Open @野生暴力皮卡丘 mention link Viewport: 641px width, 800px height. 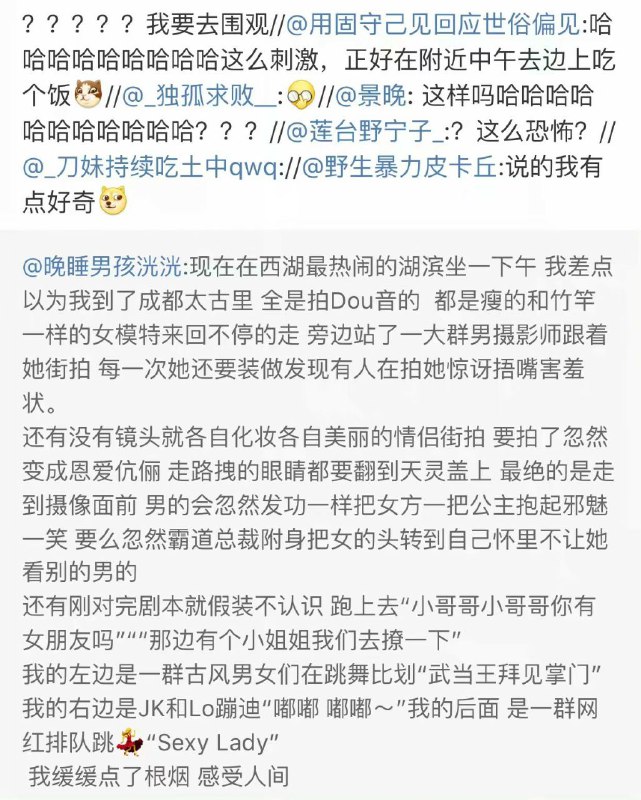[401, 169]
